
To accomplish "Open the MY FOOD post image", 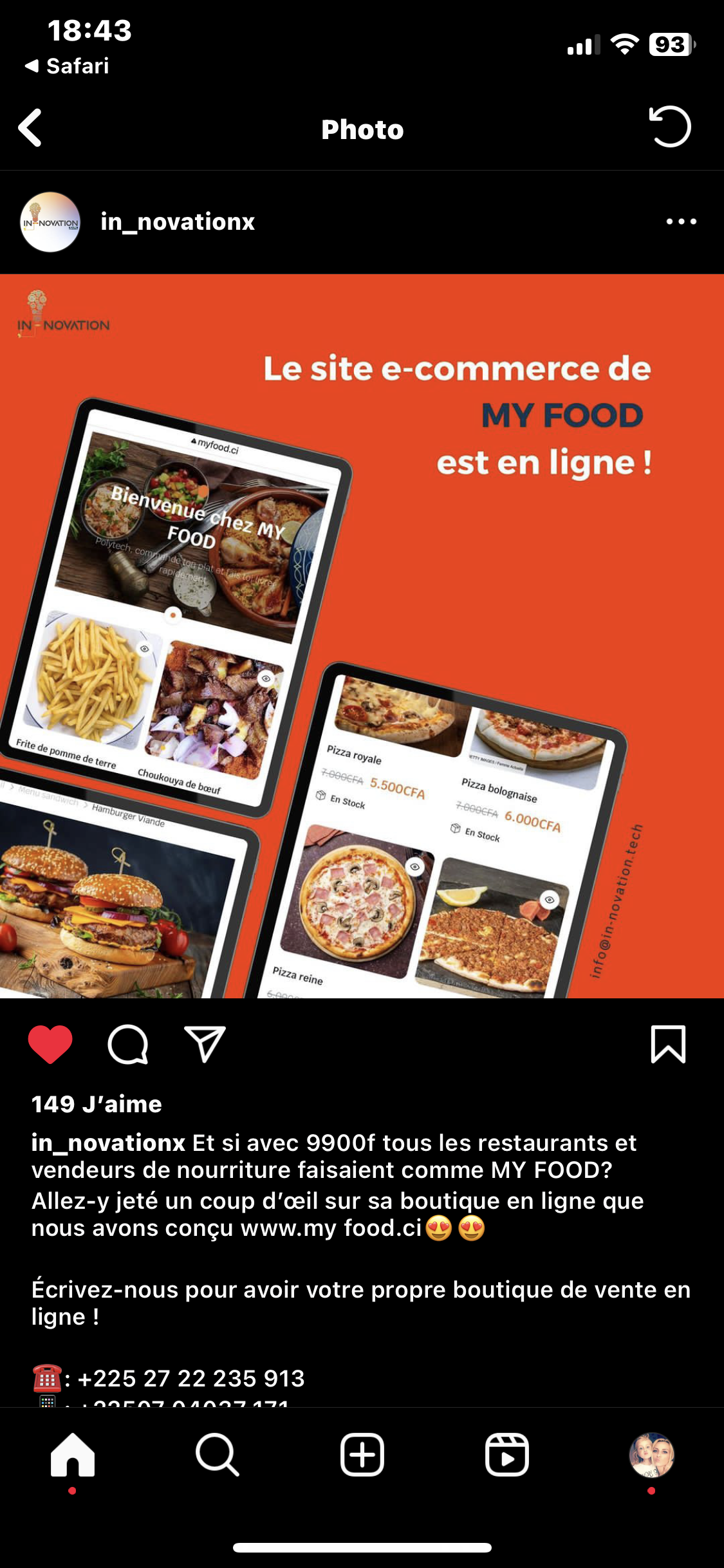I will tap(362, 636).
